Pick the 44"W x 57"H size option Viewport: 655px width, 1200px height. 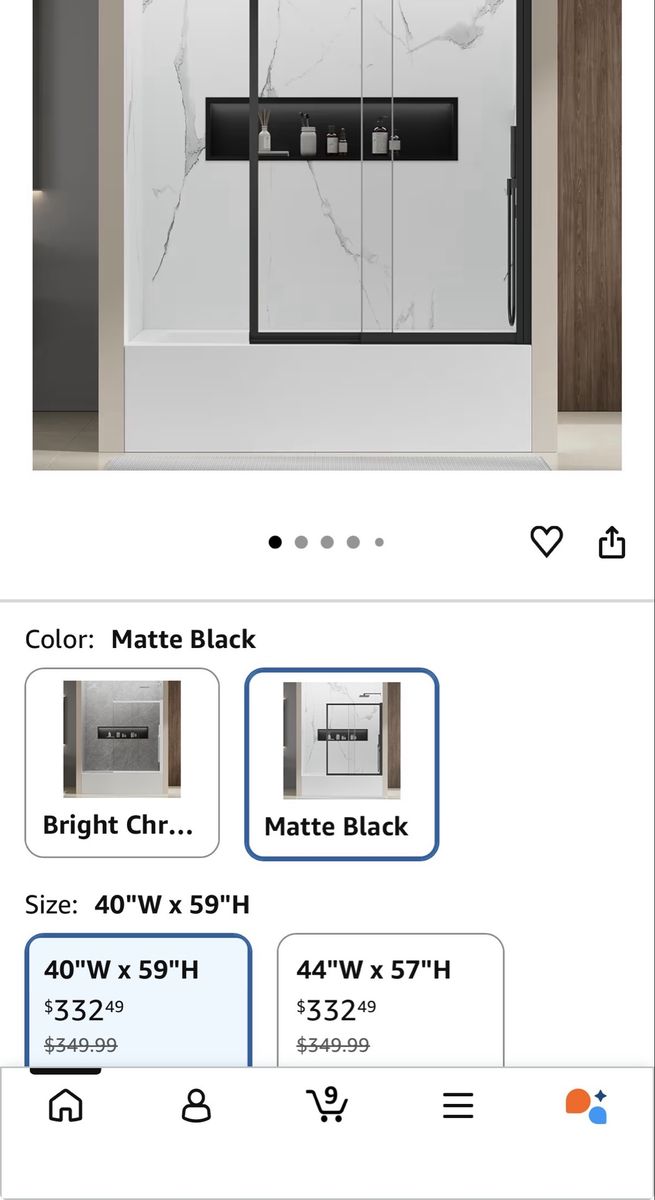[x=390, y=1000]
